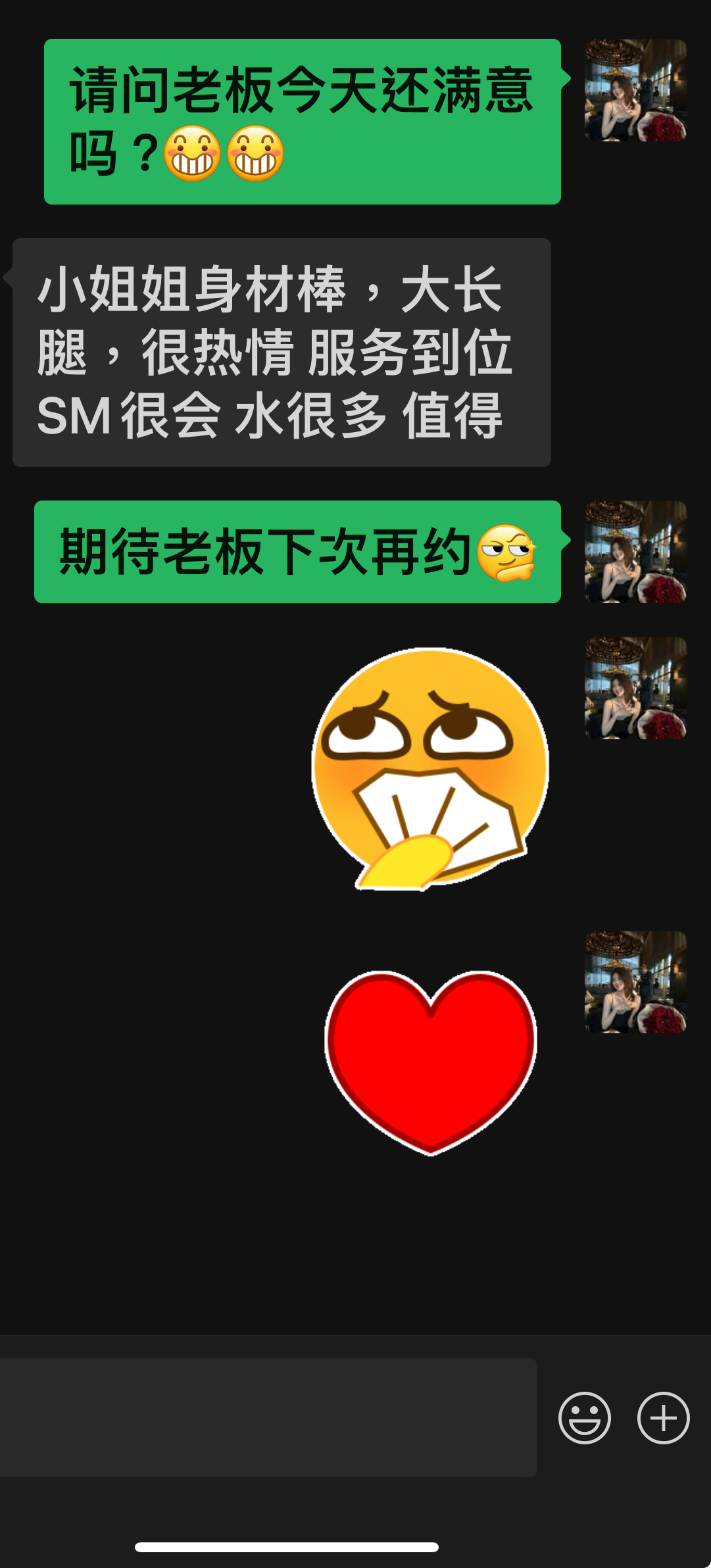
Task: Tap the message input field
Action: (x=268, y=1417)
